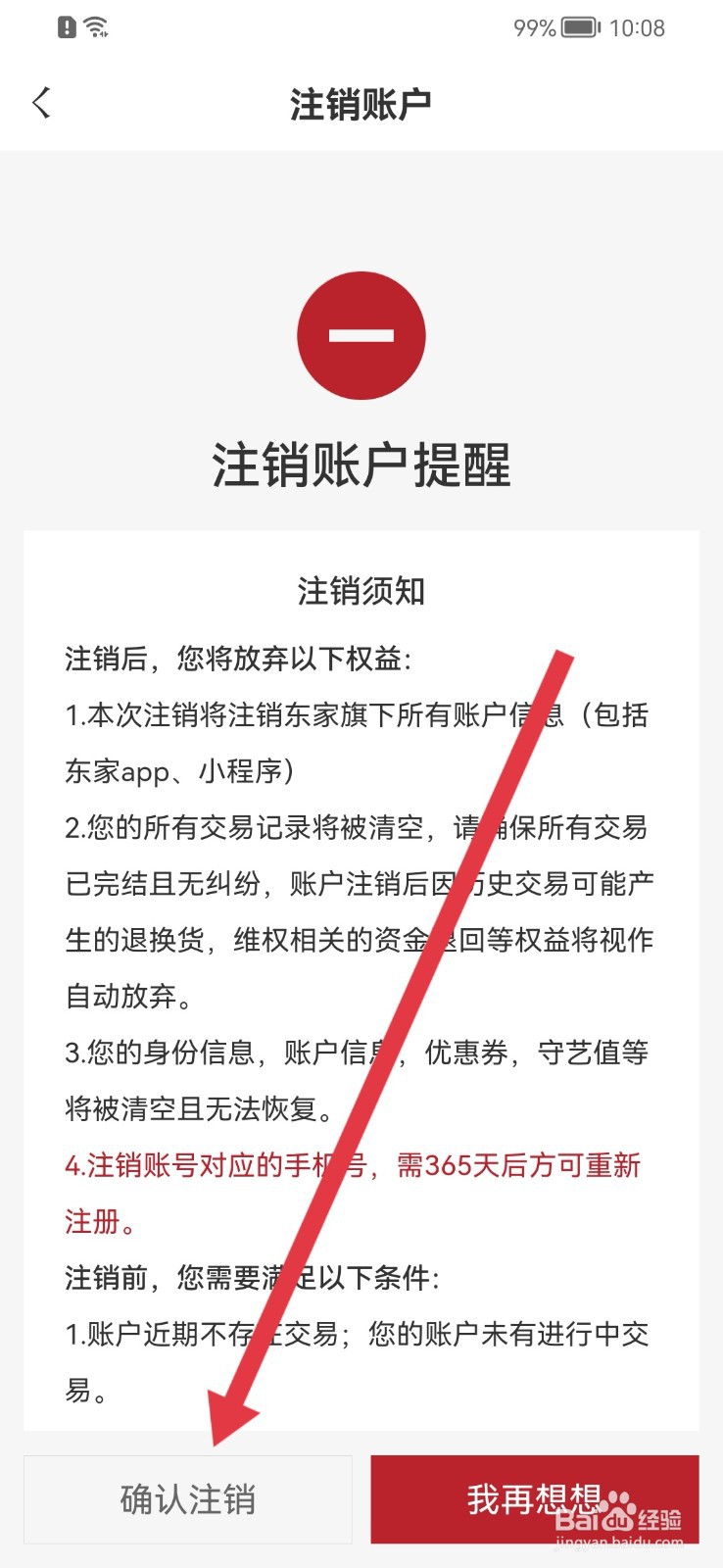Image resolution: width=723 pixels, height=1568 pixels.
Task: Select the 注销须知 notice heading
Action: [x=361, y=592]
